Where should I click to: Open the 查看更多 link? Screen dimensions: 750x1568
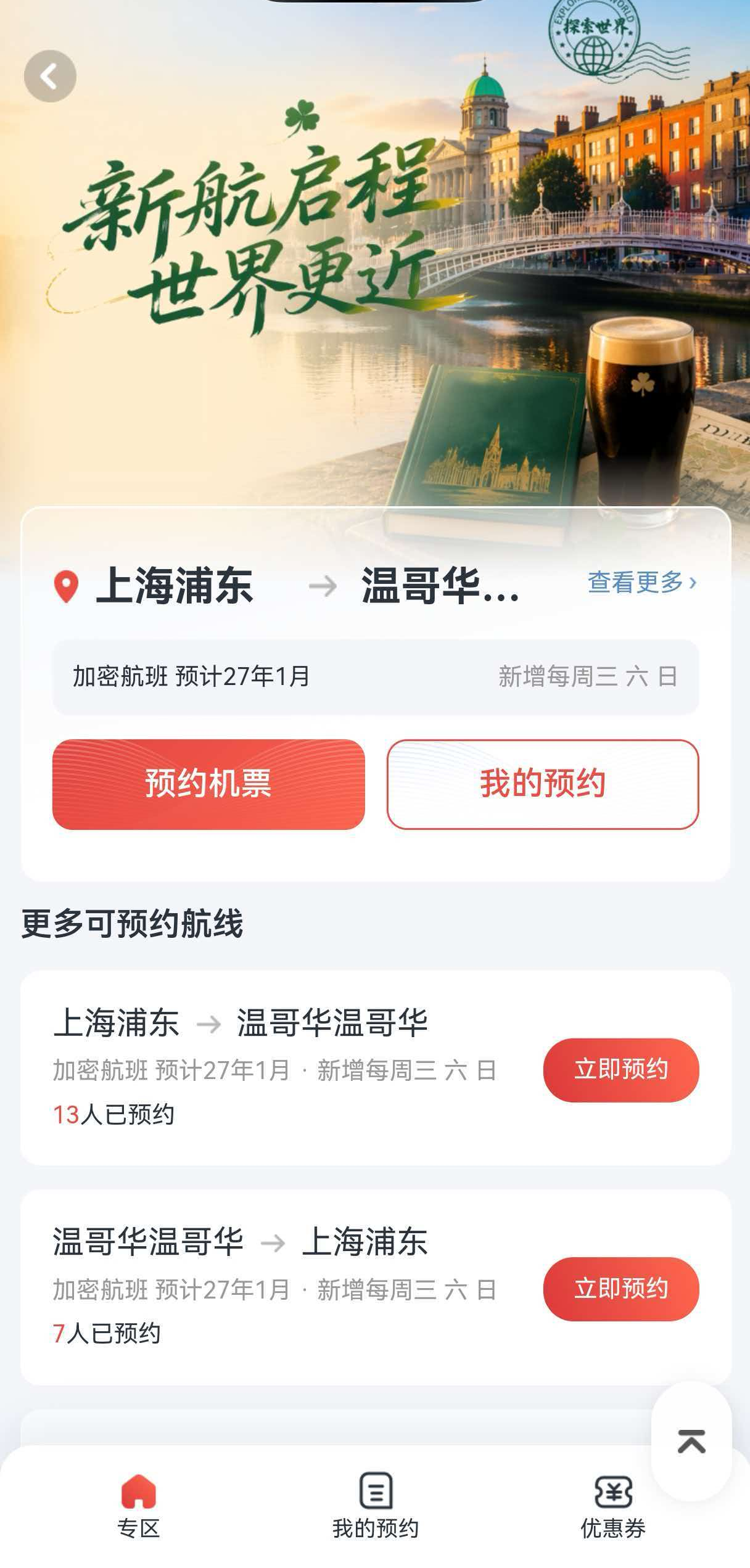641,582
